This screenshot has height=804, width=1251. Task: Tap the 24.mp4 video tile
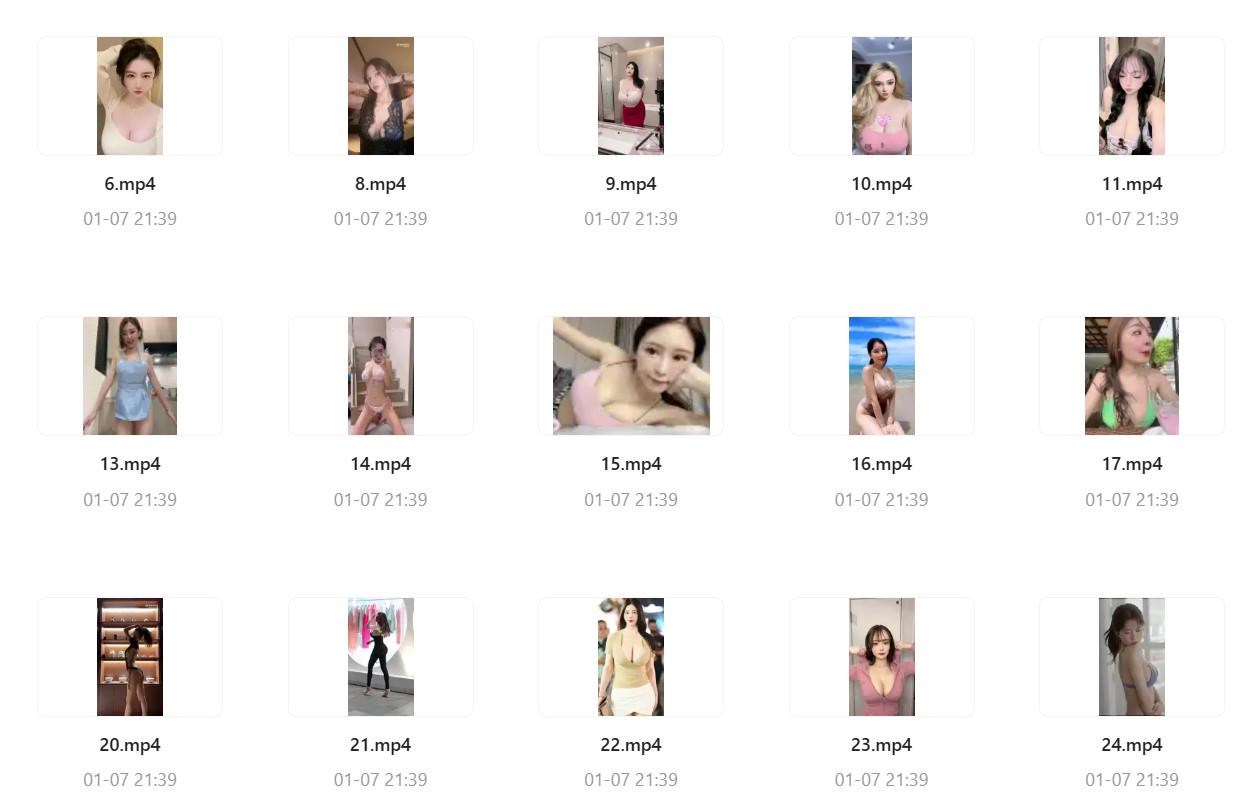[x=1132, y=657]
